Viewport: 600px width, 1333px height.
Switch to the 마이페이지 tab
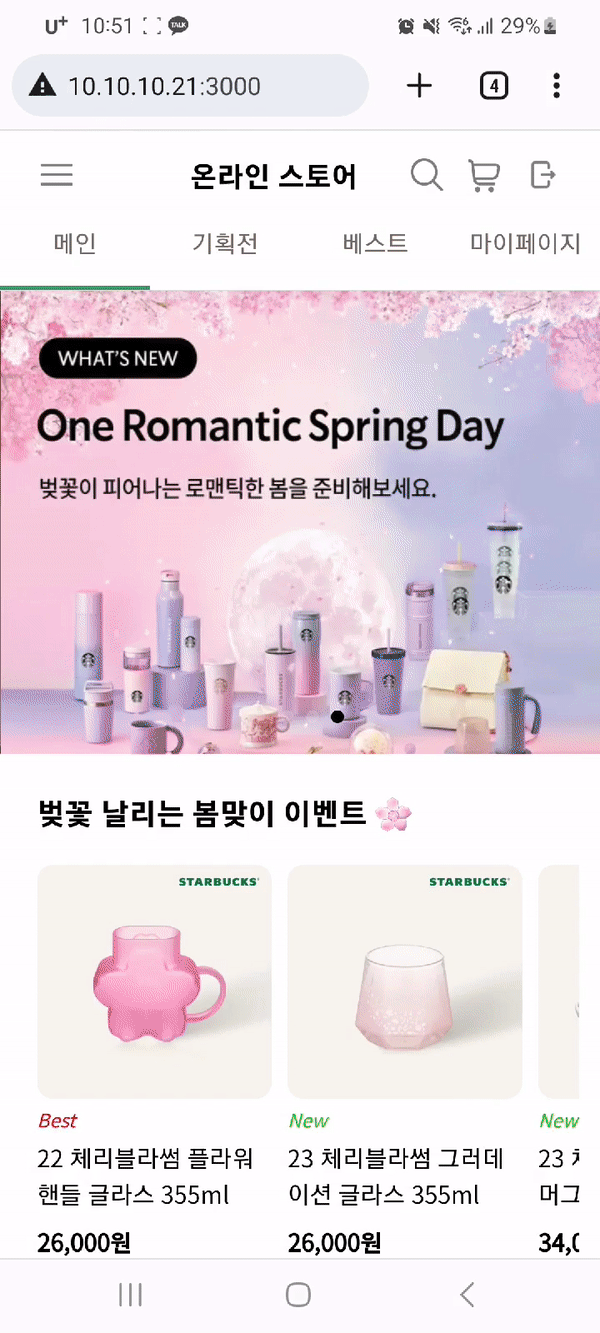pos(525,243)
